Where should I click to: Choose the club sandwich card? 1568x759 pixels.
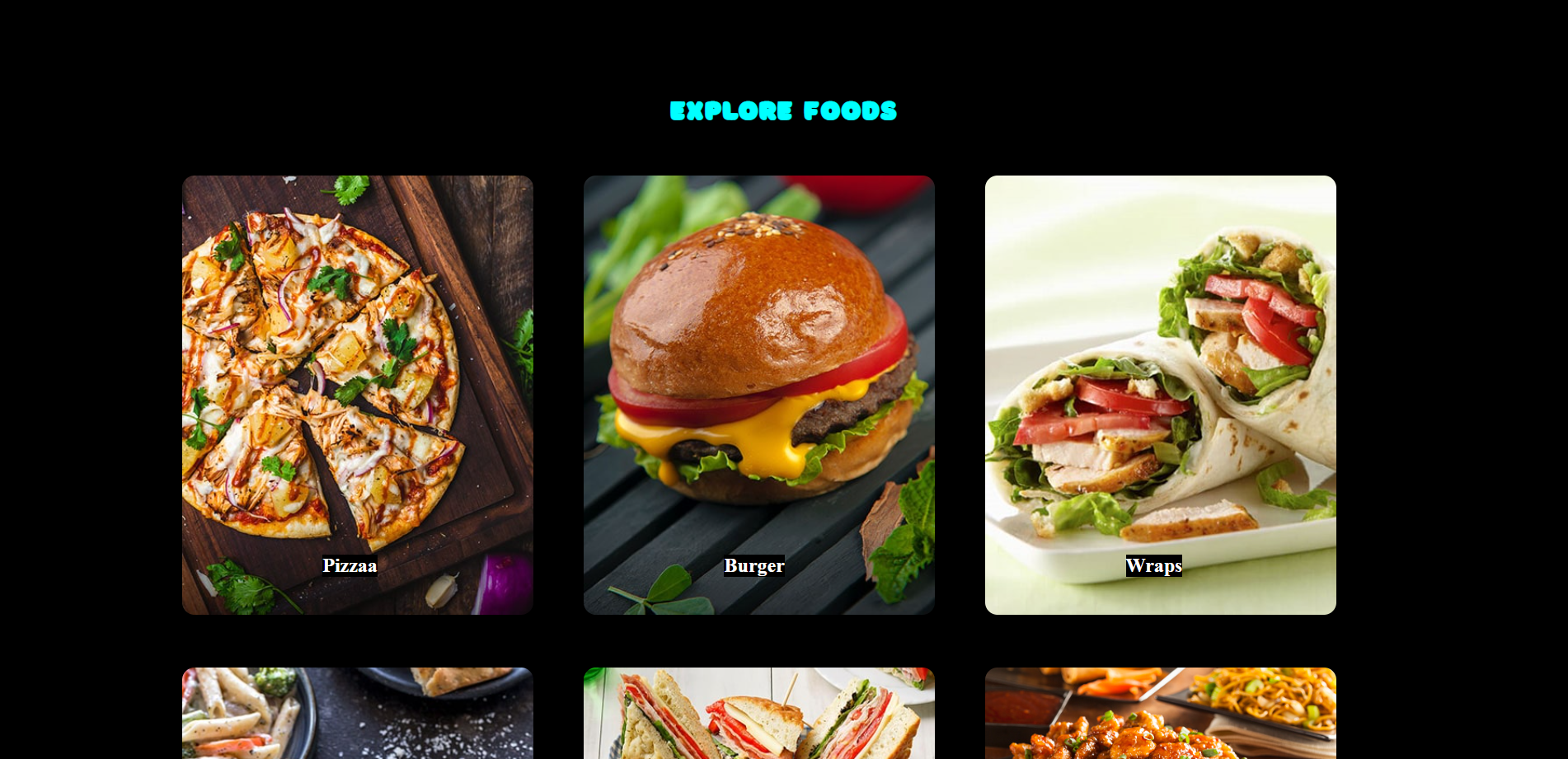pyautogui.click(x=758, y=714)
